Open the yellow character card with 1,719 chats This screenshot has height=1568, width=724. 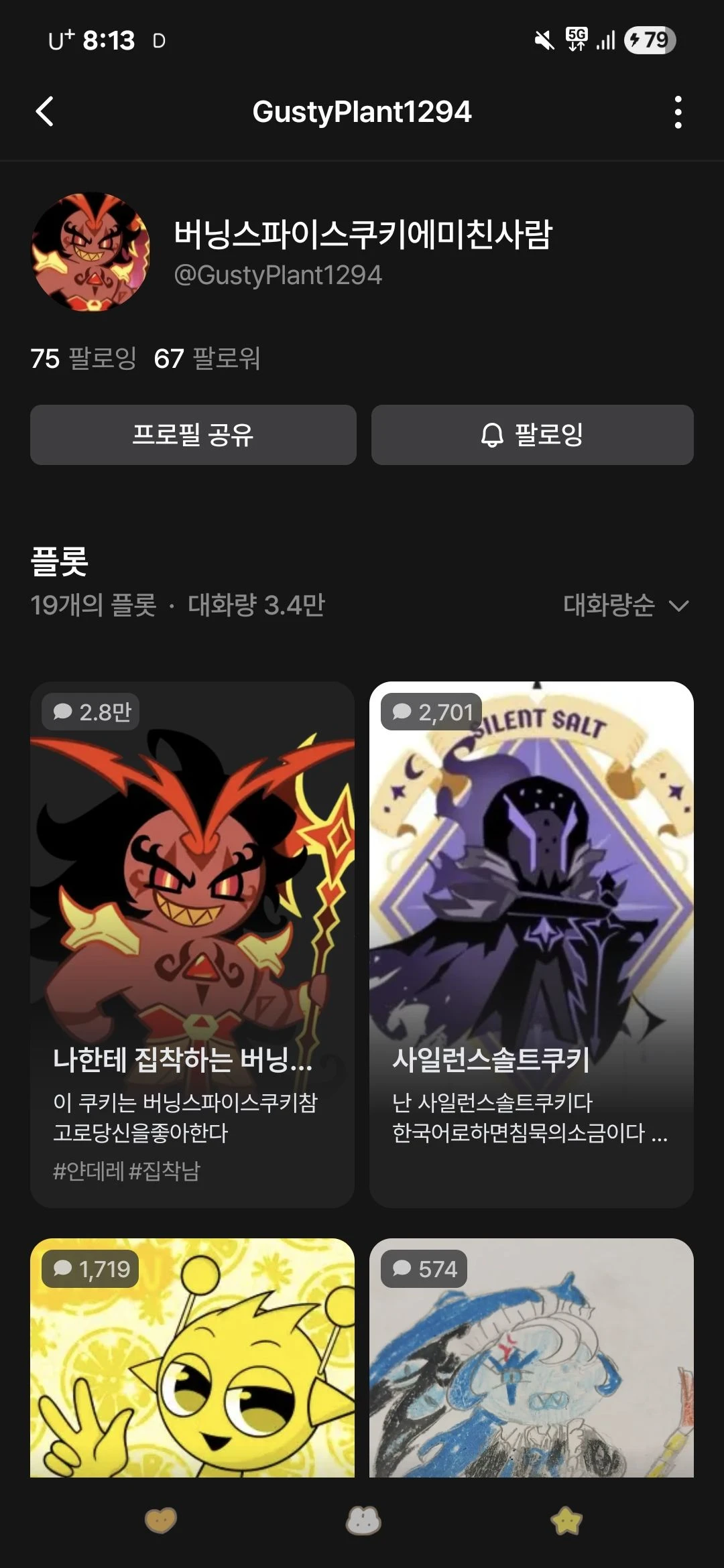192,1360
